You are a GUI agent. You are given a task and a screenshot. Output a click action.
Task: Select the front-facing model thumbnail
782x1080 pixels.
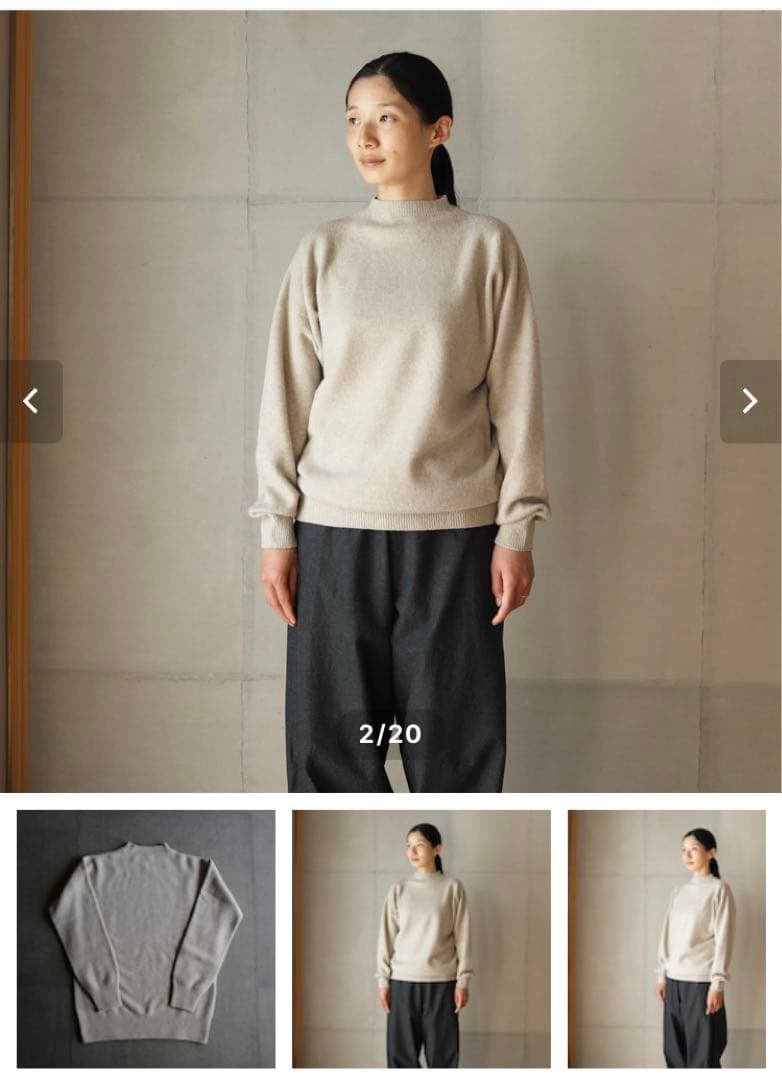(x=421, y=938)
